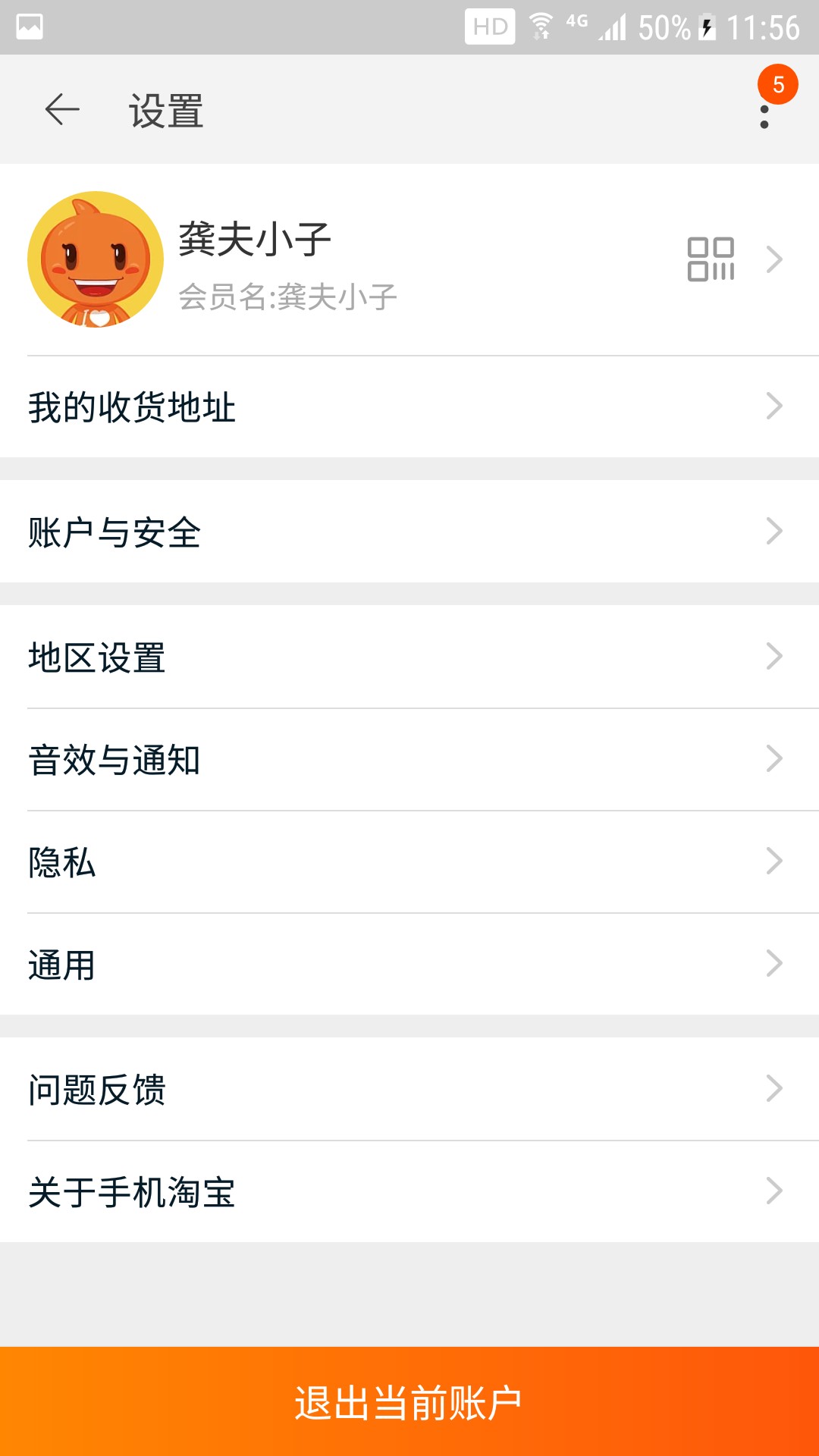Open the 龚夫小子 profile row
The width and height of the screenshot is (819, 1456).
click(409, 259)
